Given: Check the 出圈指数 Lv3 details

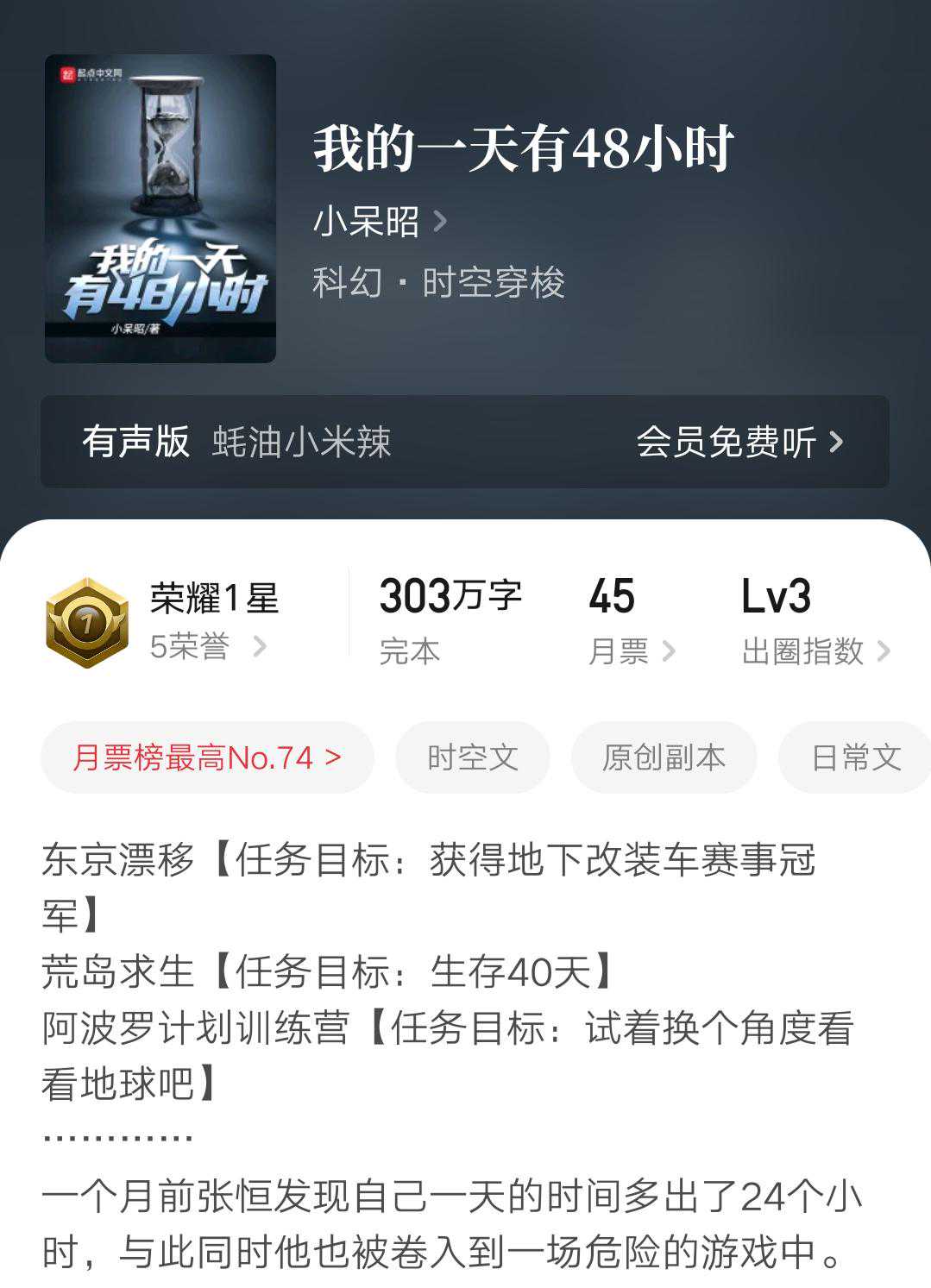Looking at the screenshot, I should point(815,650).
